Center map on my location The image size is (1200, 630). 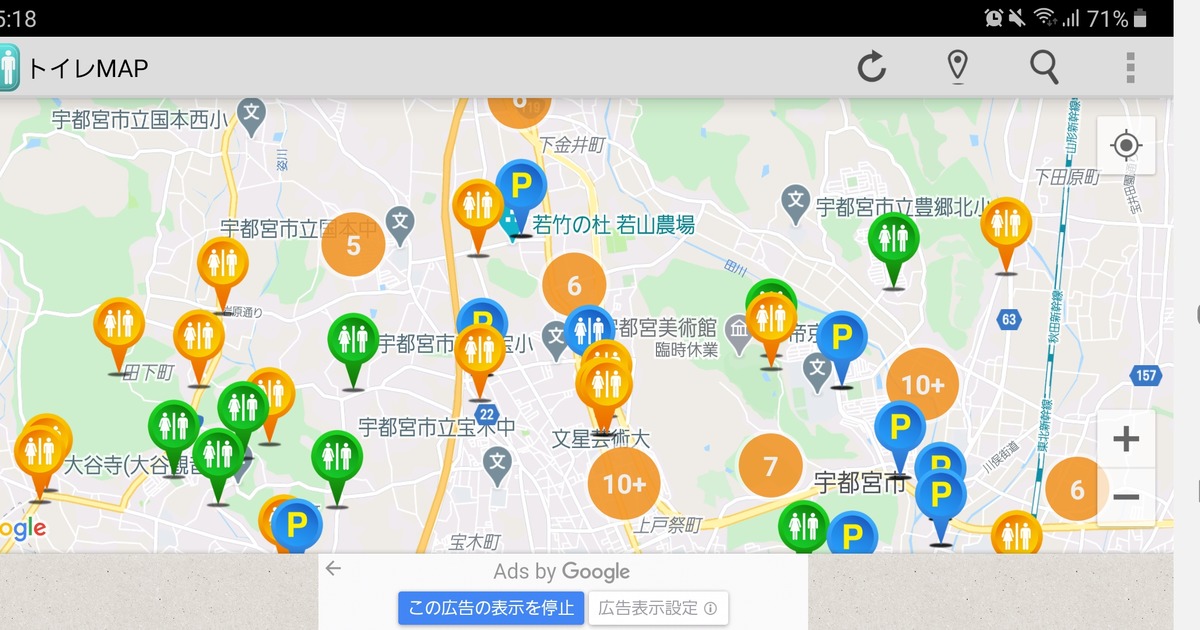1126,146
